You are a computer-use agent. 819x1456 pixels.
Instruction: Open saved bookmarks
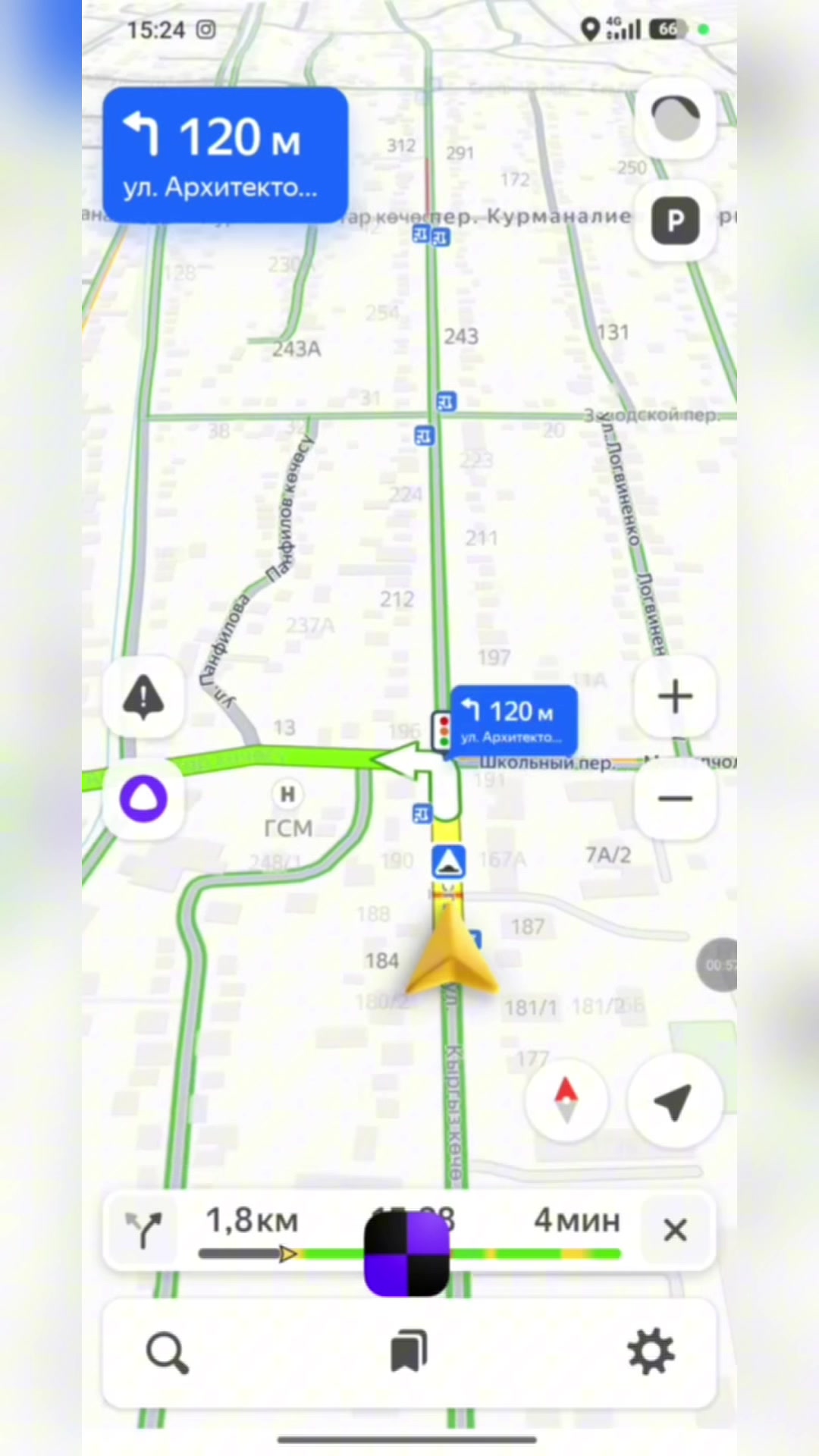pyautogui.click(x=409, y=1352)
